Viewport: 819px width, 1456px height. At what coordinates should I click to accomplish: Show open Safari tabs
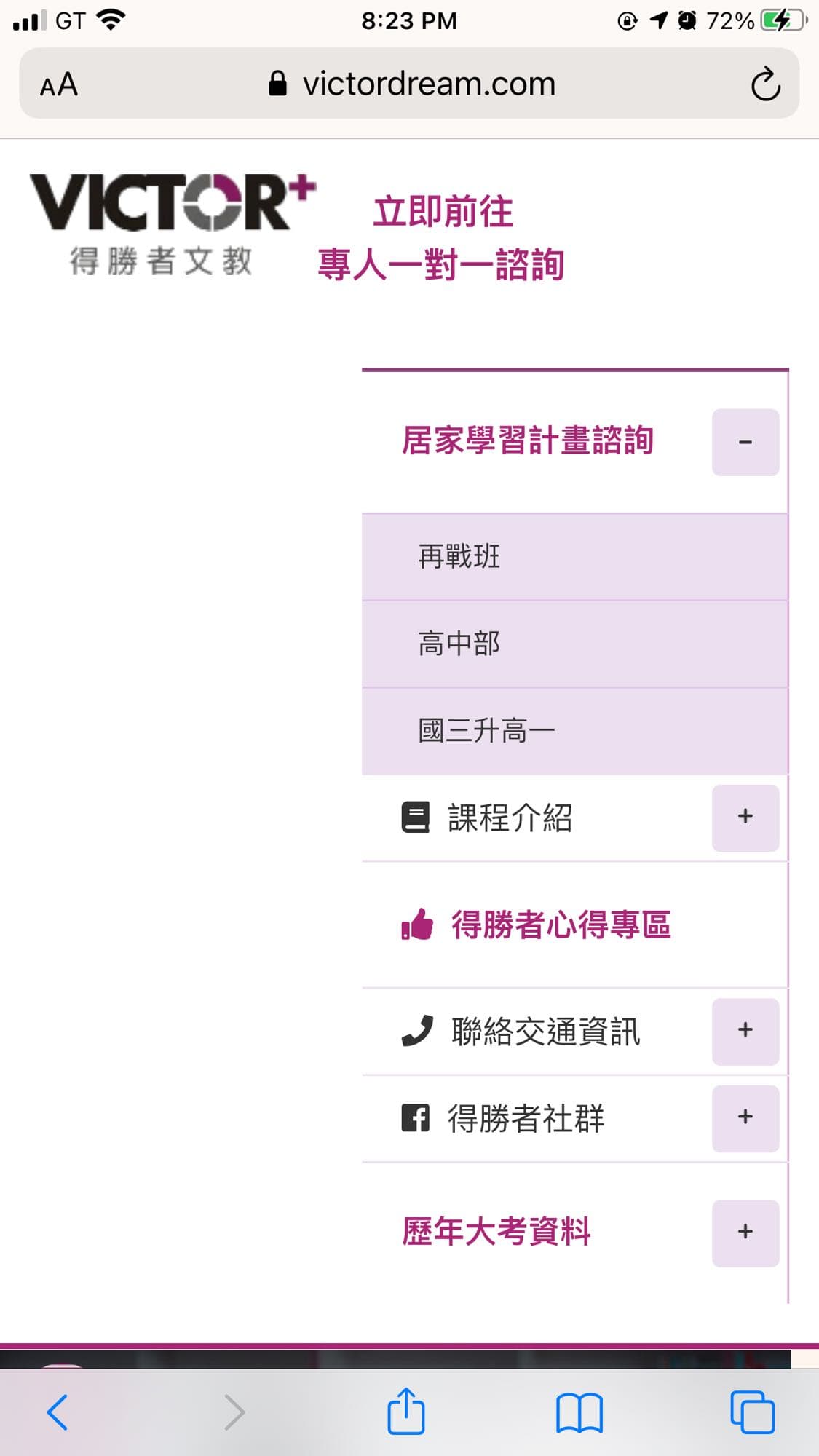pyautogui.click(x=752, y=1412)
